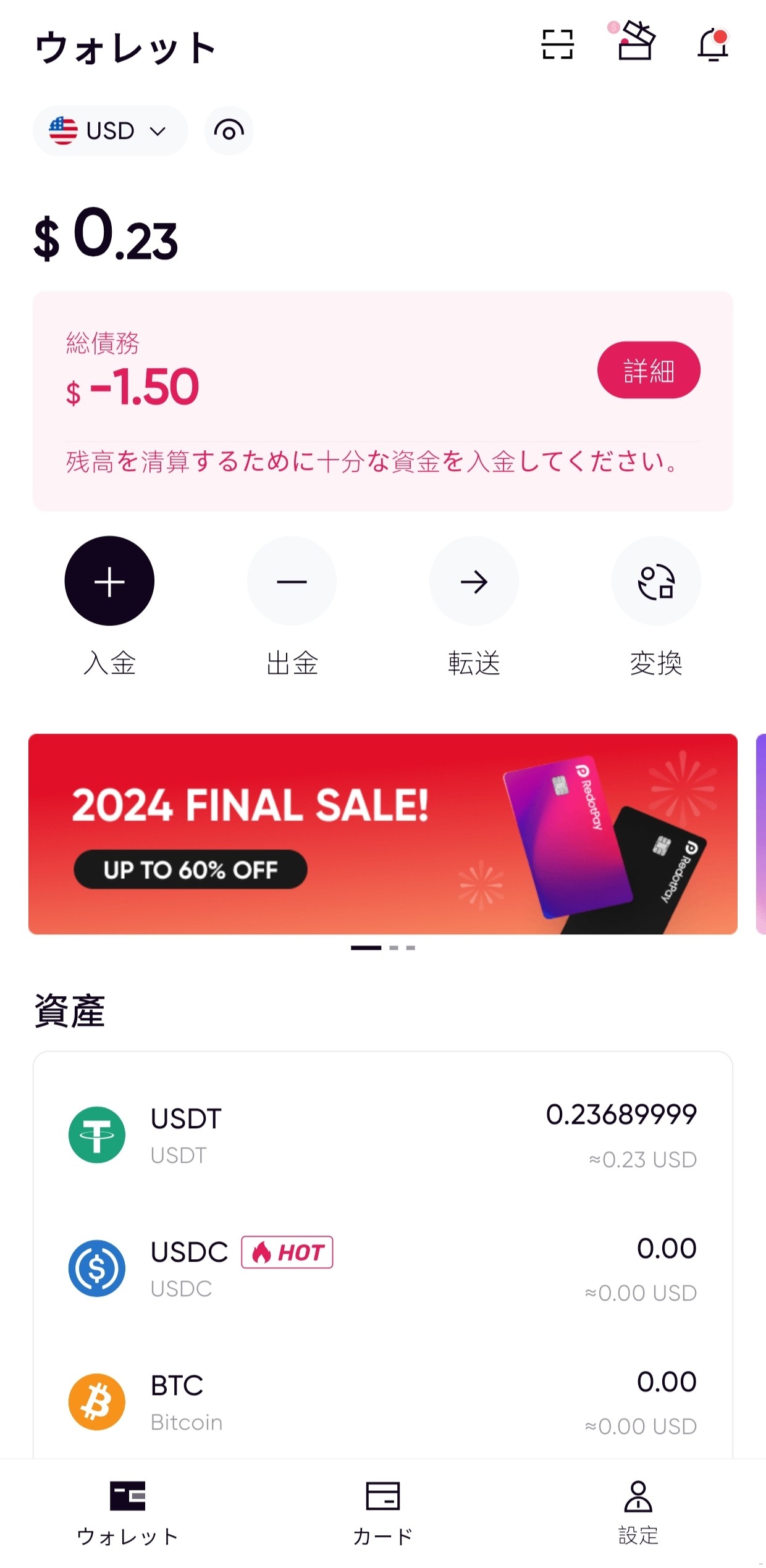This screenshot has height=1568, width=766.
Task: Open the QR code scanner
Action: pyautogui.click(x=557, y=45)
